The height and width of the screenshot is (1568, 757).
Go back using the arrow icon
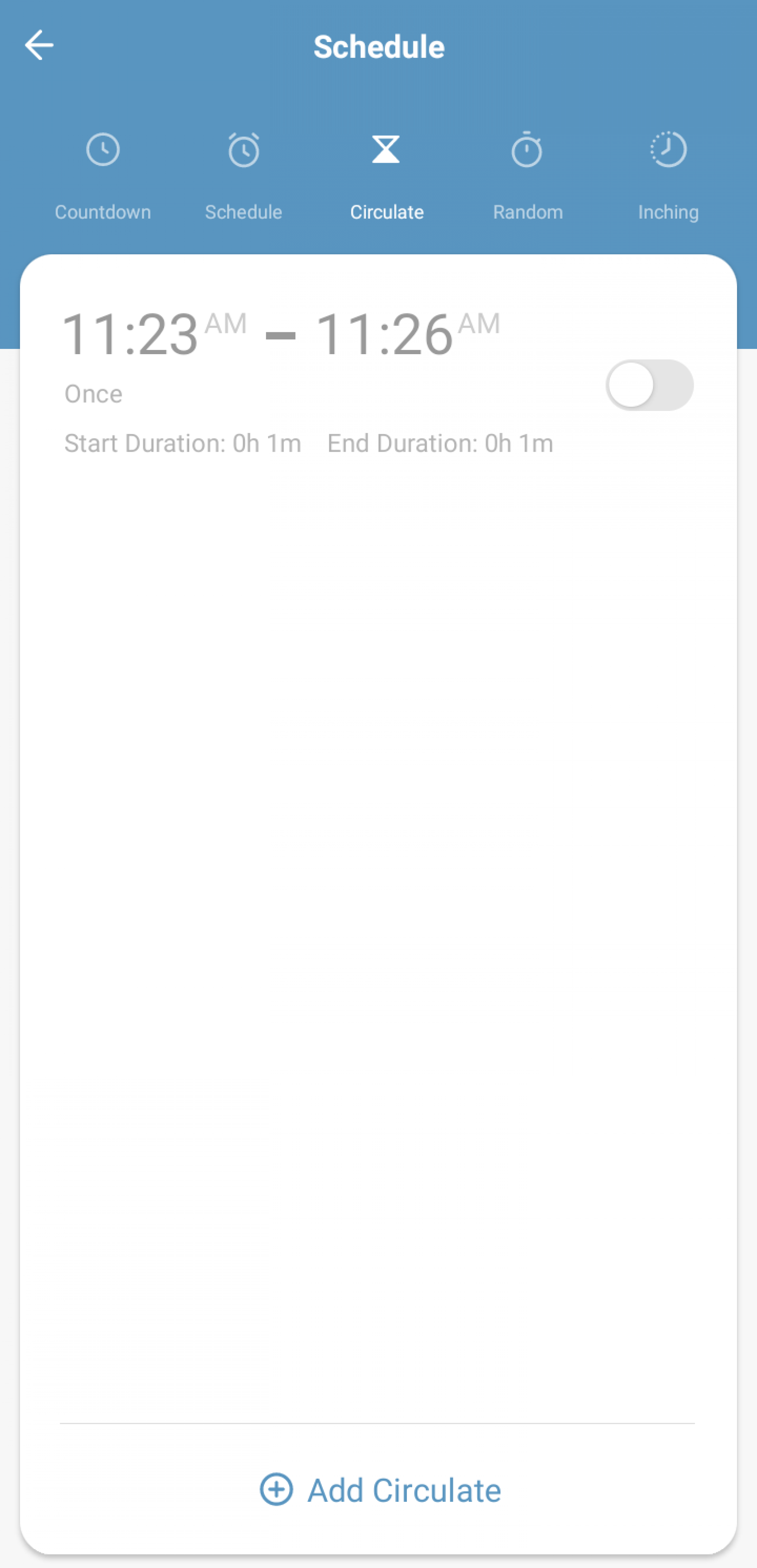pos(39,45)
